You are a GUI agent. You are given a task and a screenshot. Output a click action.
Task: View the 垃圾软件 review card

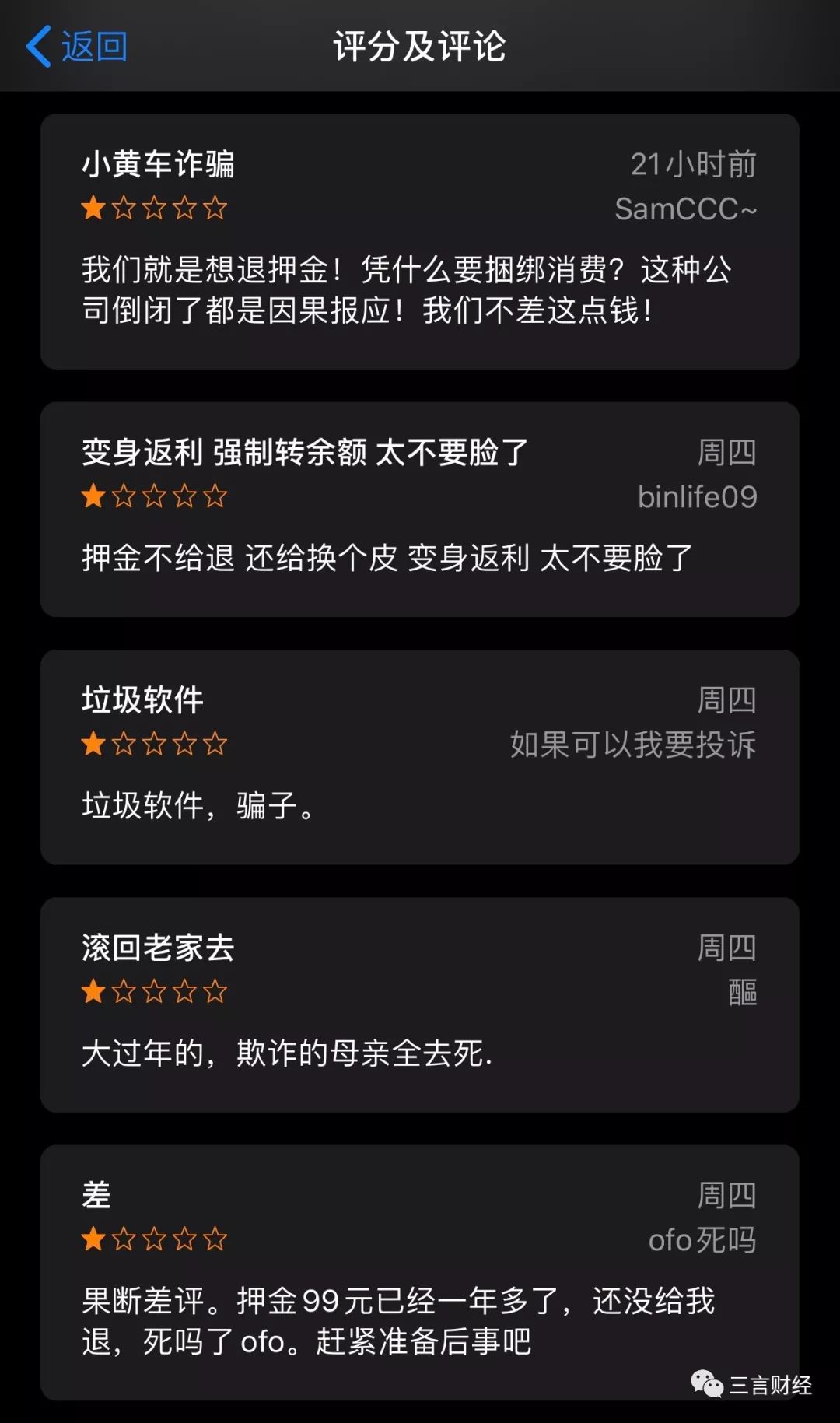click(419, 756)
